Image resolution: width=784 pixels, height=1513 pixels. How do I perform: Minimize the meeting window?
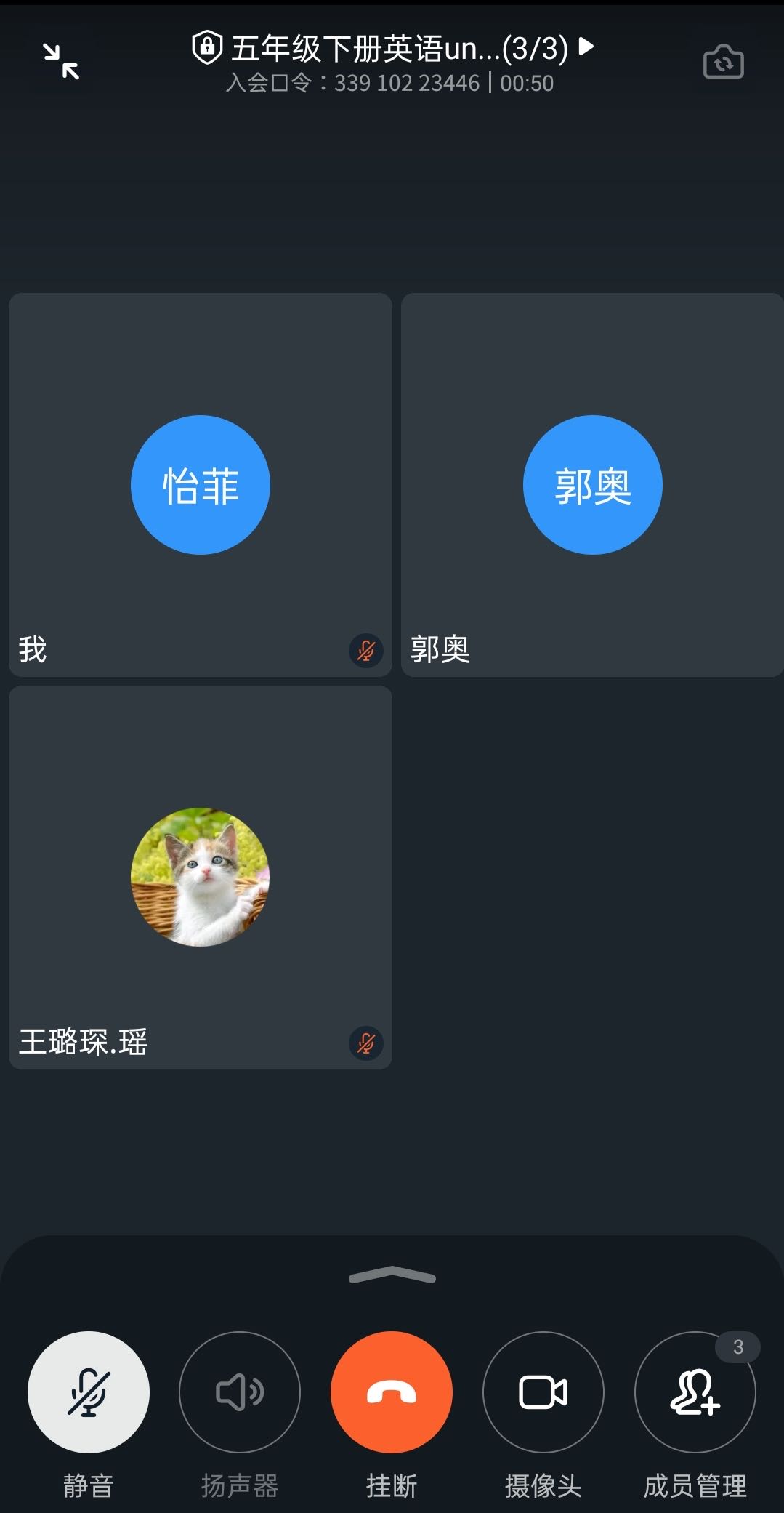[61, 61]
